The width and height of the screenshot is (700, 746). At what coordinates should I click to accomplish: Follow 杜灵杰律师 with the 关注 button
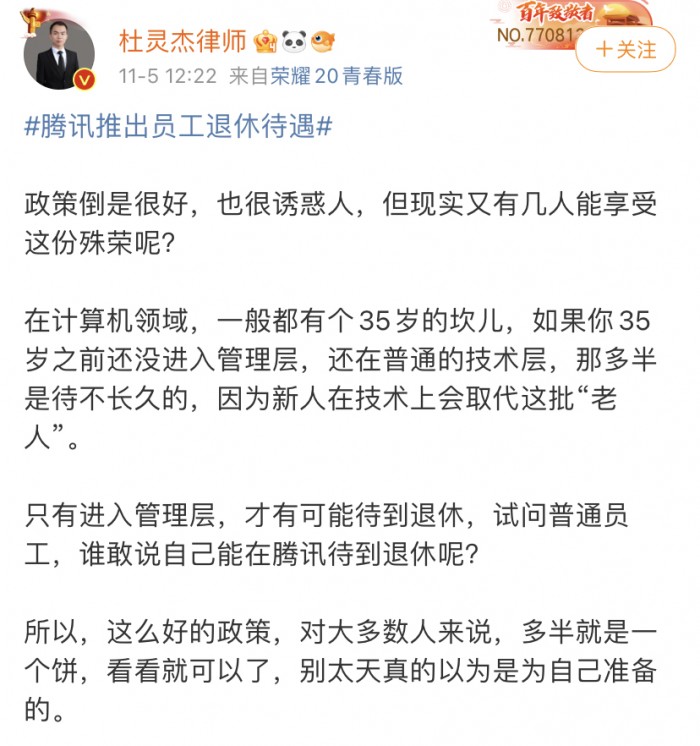tap(624, 50)
